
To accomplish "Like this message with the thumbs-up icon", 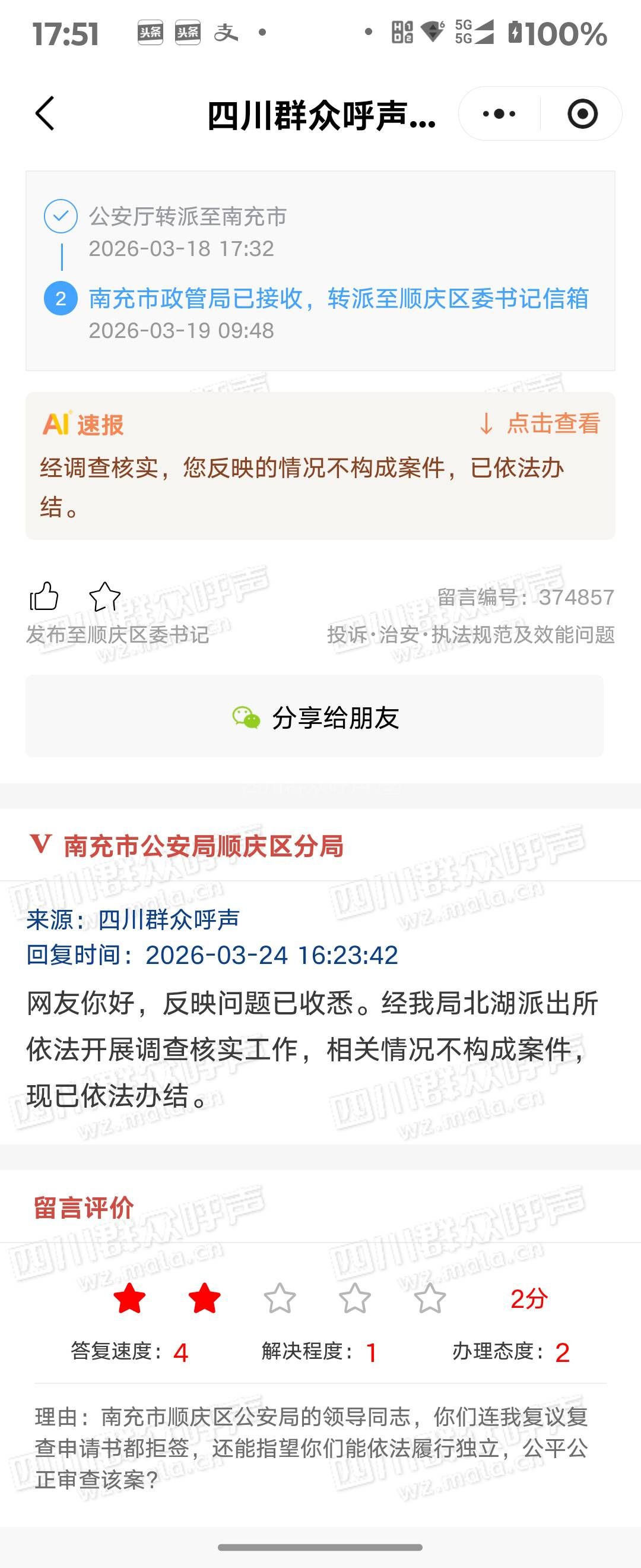I will click(45, 596).
